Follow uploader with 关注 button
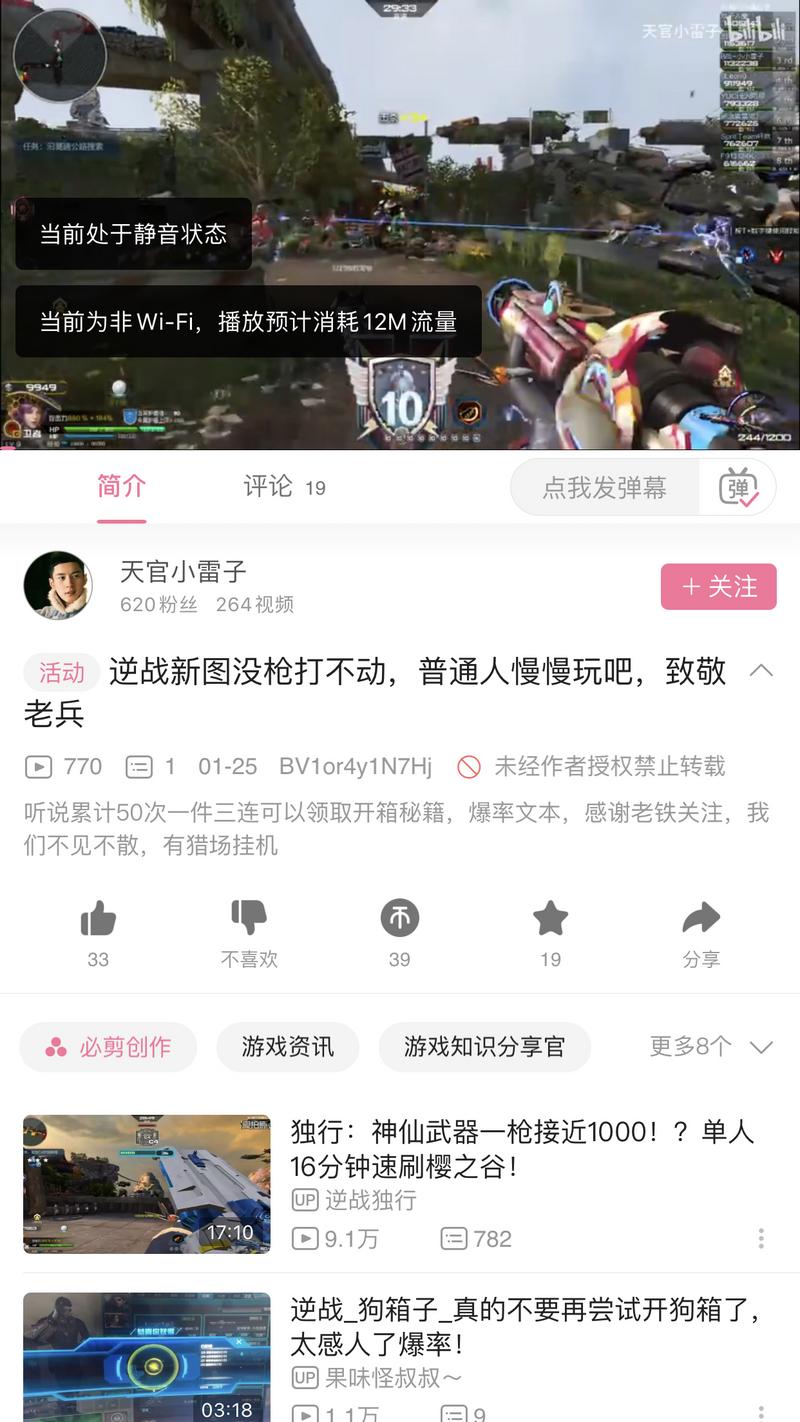The width and height of the screenshot is (800, 1422). pyautogui.click(x=718, y=587)
